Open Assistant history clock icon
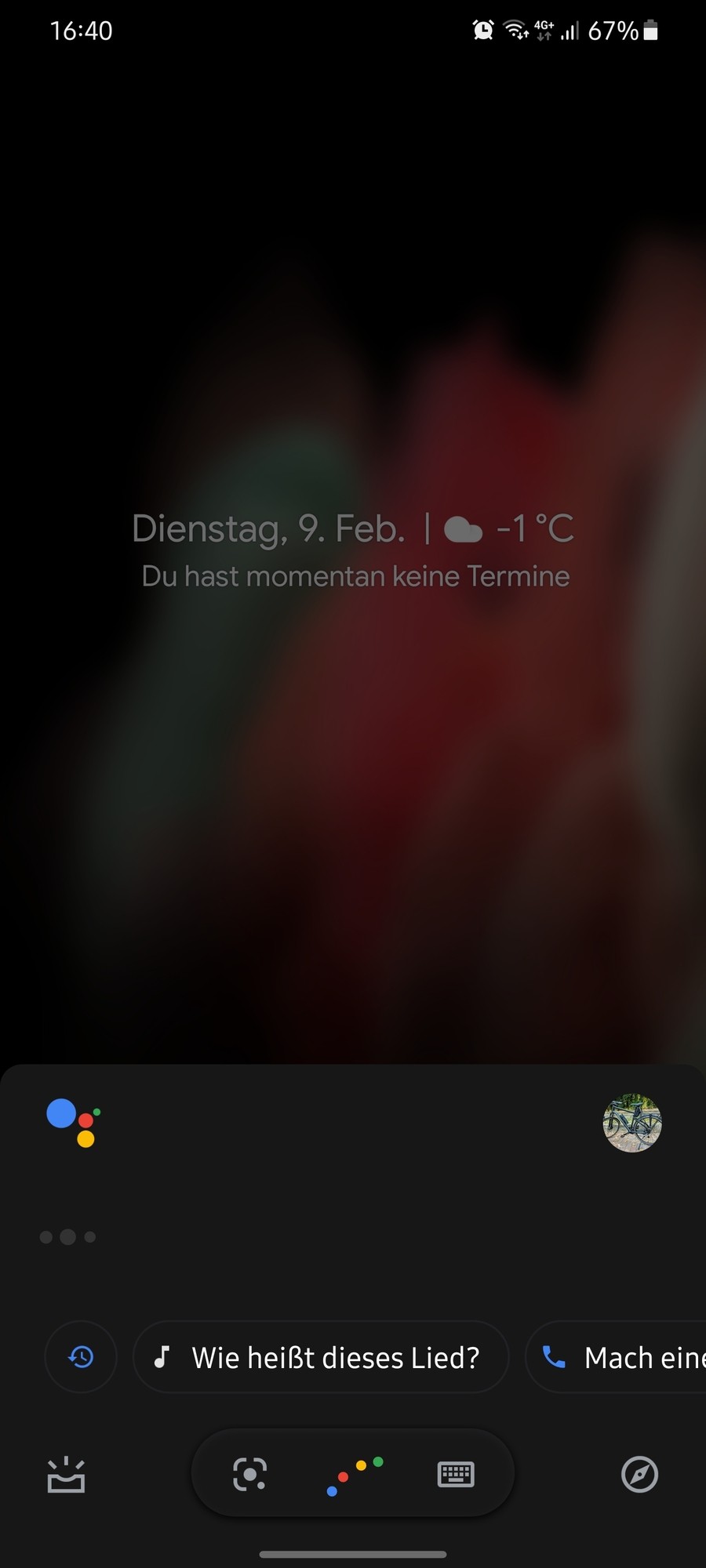The width and height of the screenshot is (706, 1568). [81, 1357]
